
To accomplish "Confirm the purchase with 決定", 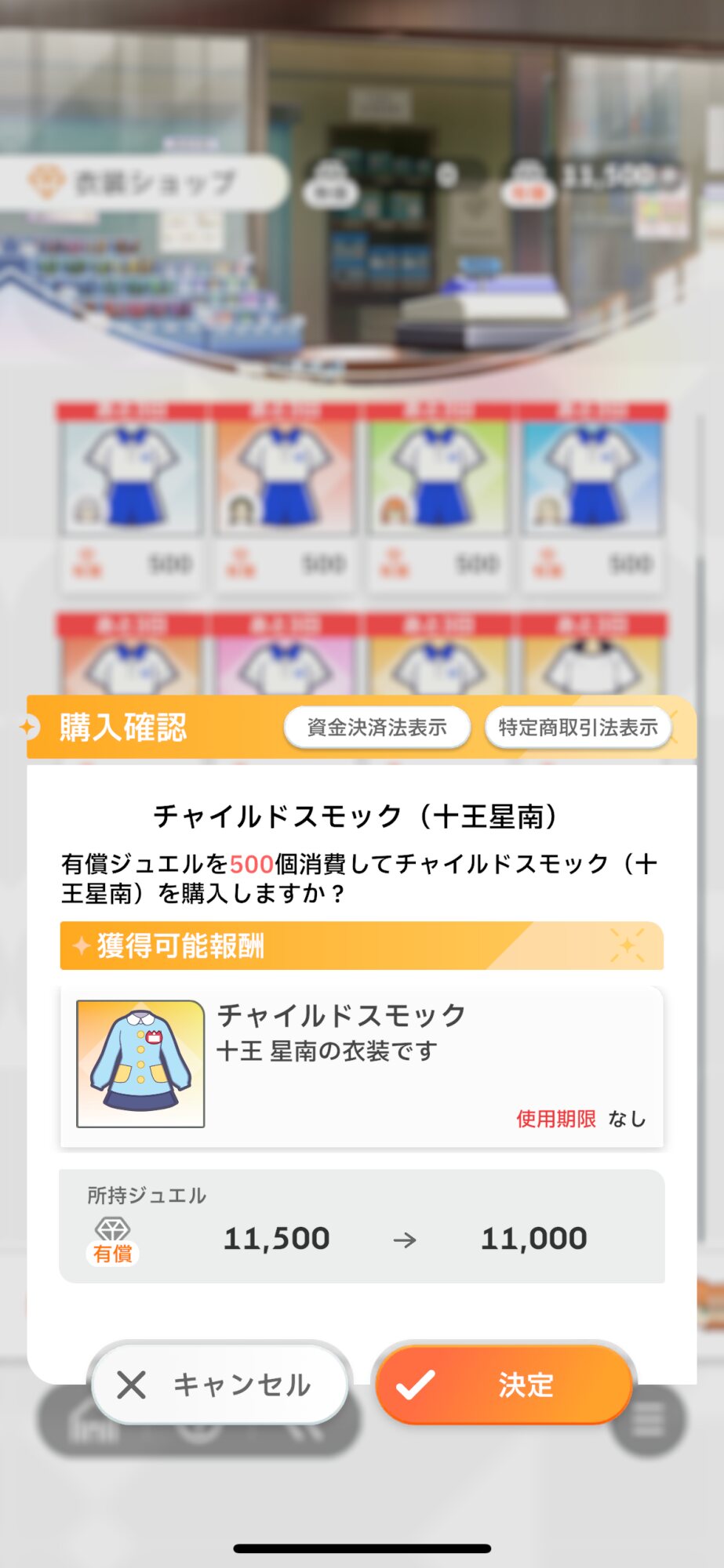I will (x=504, y=1385).
